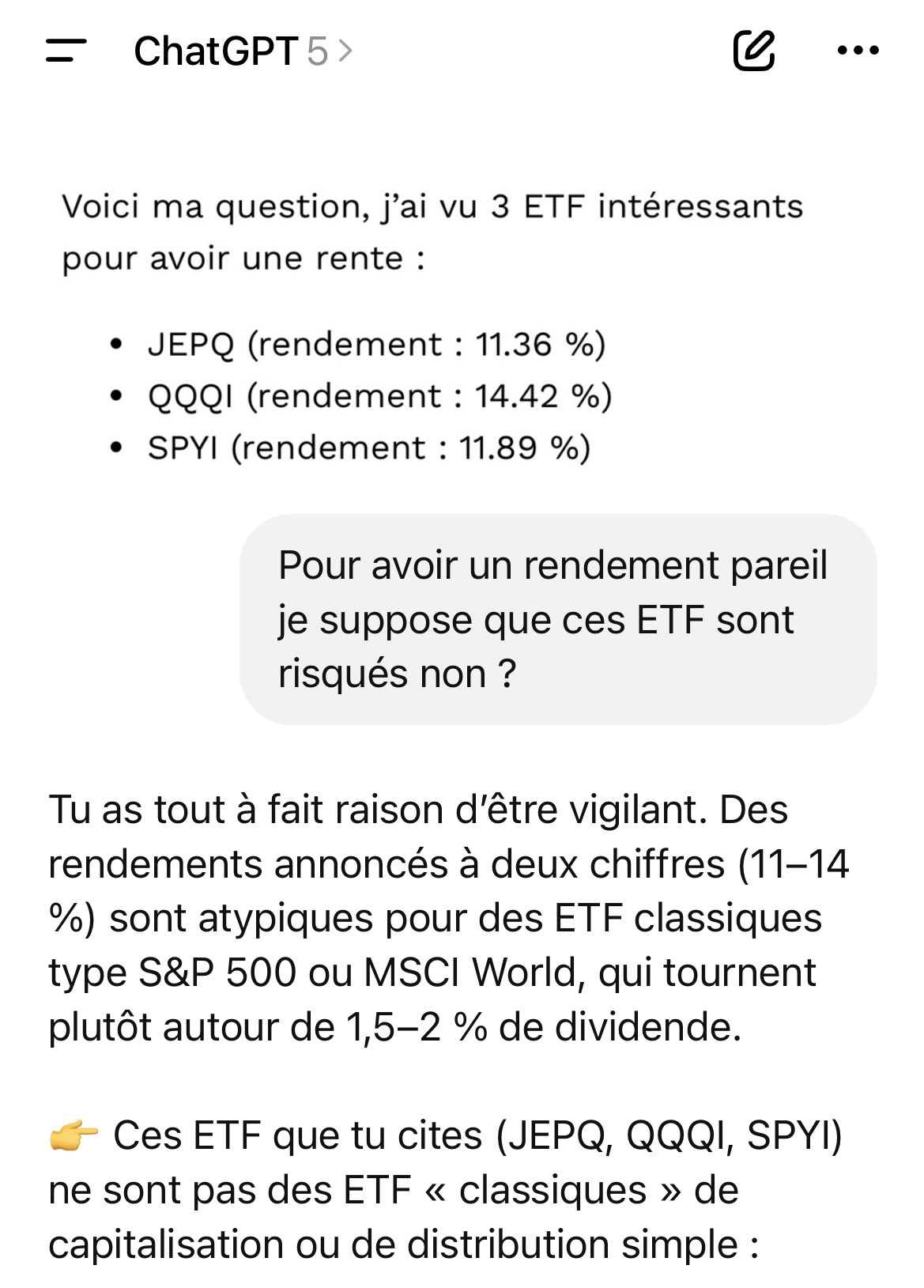The height and width of the screenshot is (1288, 924).
Task: Start a new chat
Action: coord(754,51)
